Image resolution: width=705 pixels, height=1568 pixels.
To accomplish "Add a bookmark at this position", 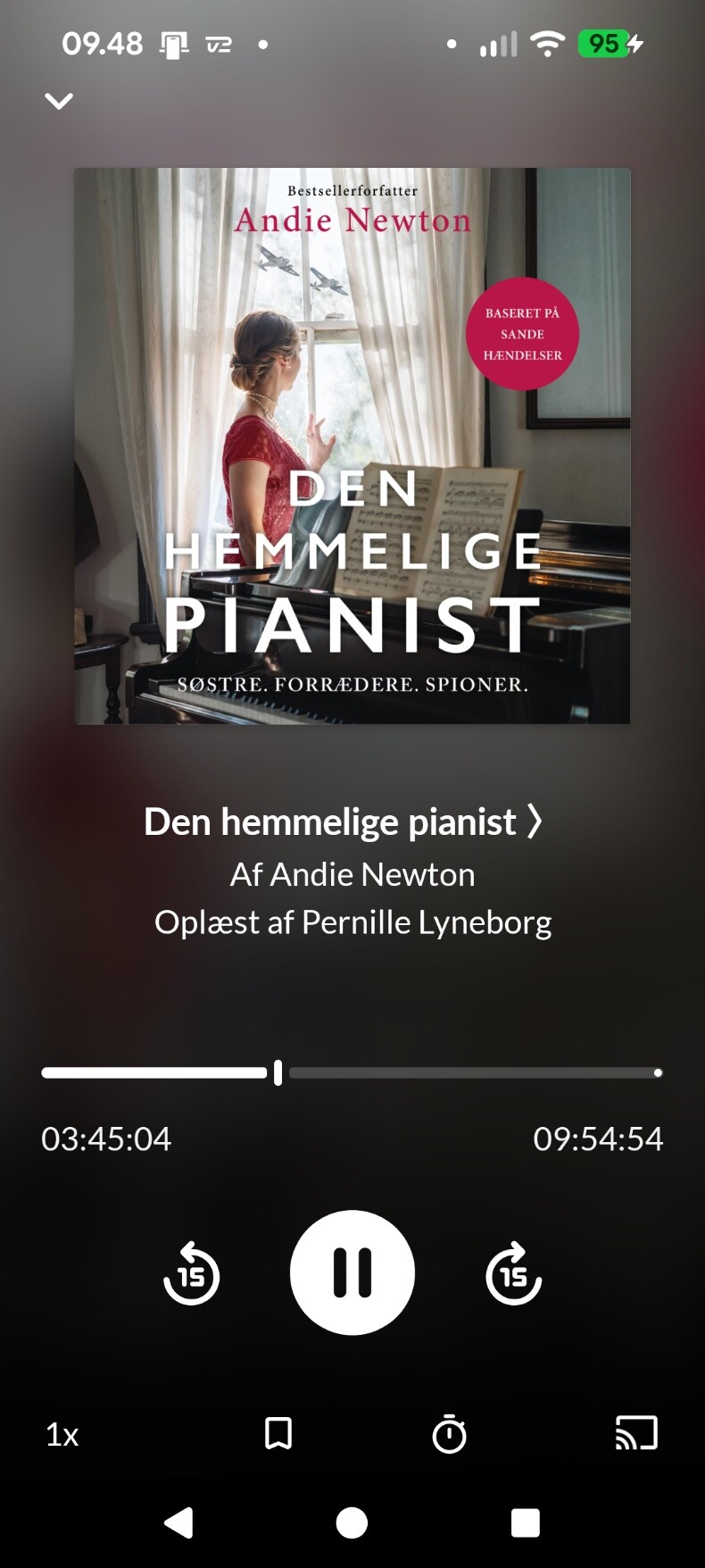I will click(x=278, y=1433).
